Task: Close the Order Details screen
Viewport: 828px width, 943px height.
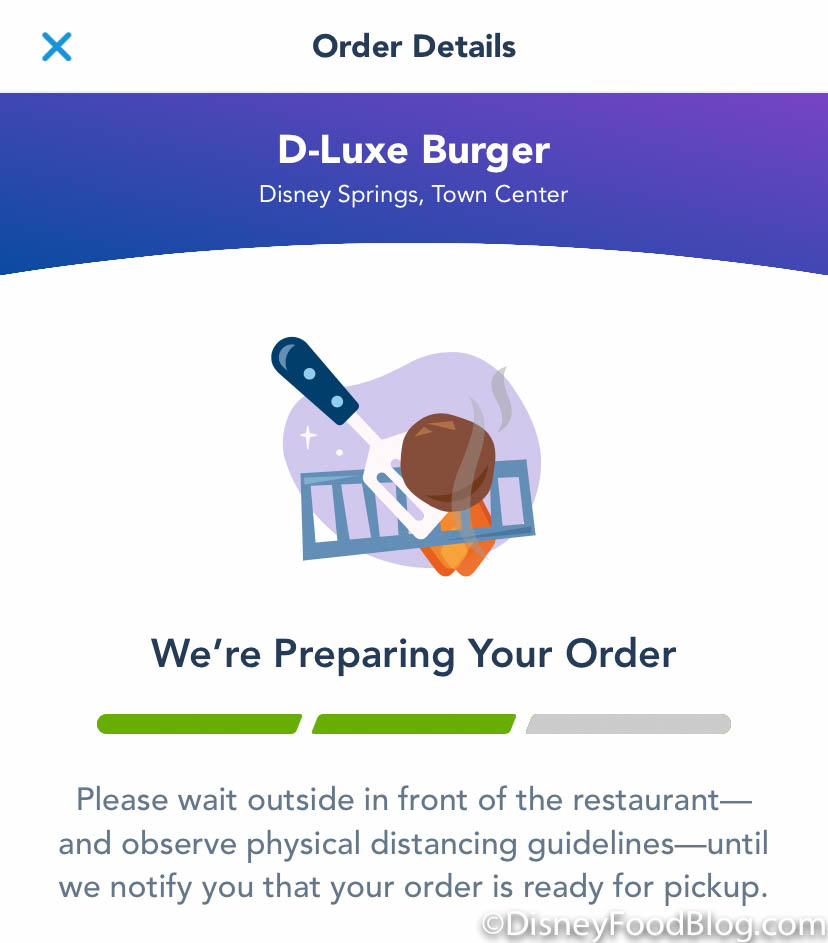Action: pyautogui.click(x=56, y=46)
